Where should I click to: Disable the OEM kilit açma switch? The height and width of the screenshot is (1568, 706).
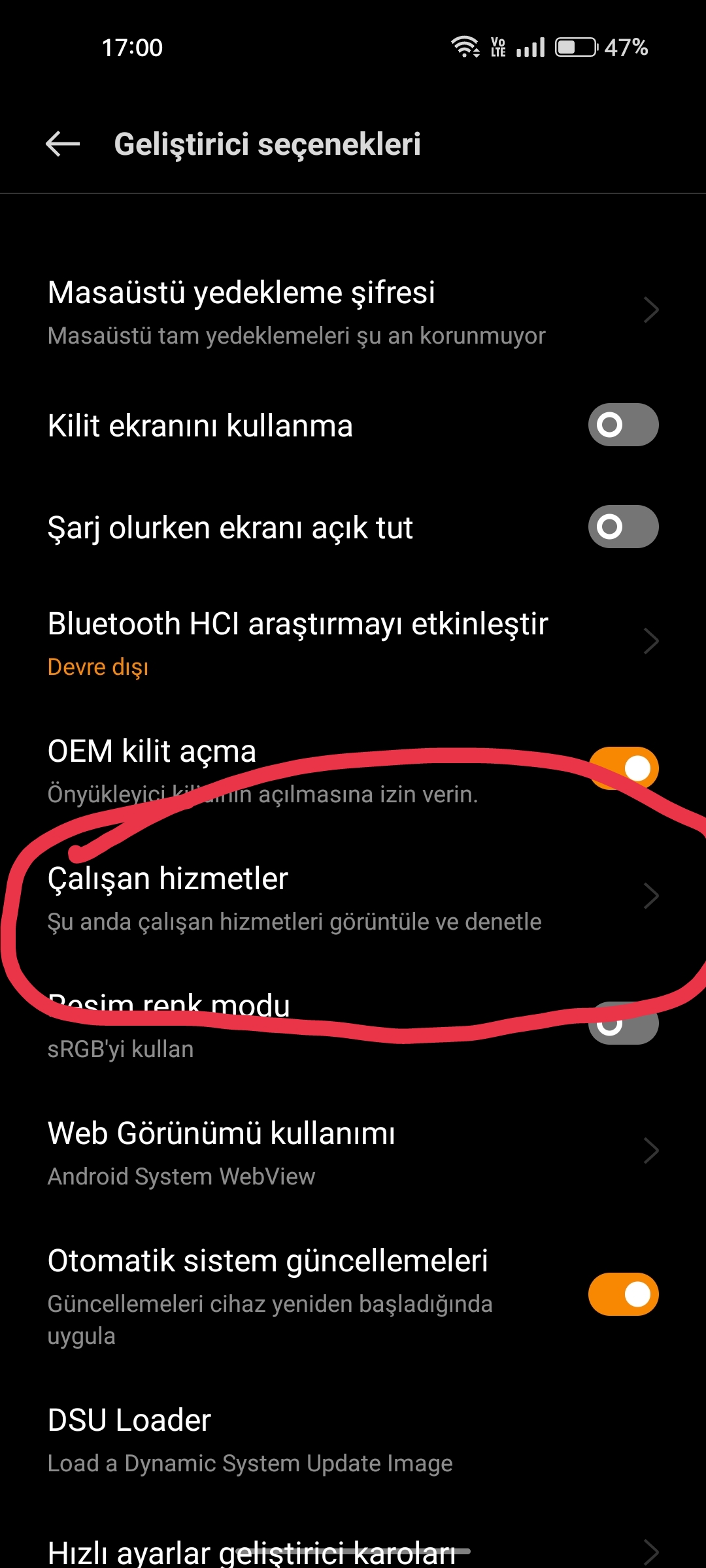[x=623, y=768]
